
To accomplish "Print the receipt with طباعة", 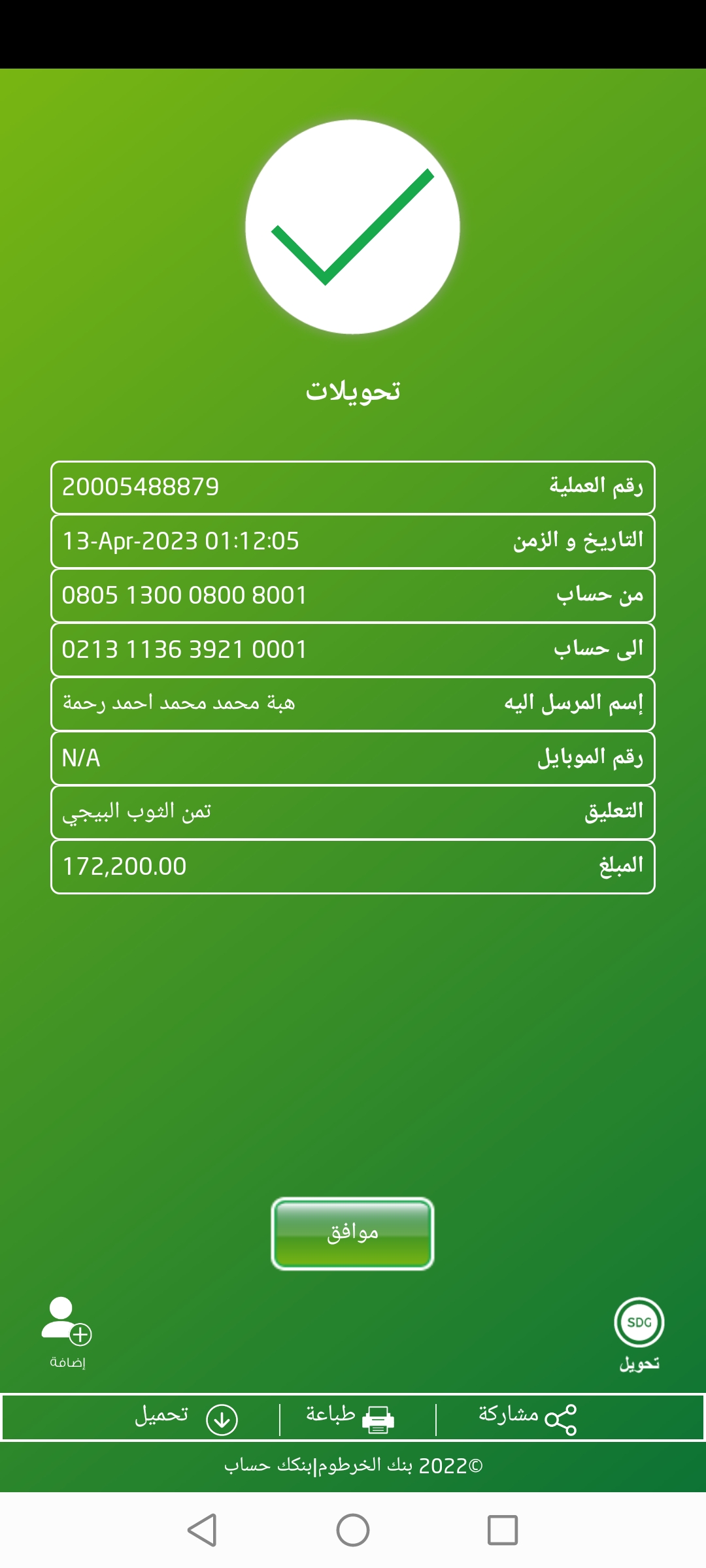I will pos(350,1418).
